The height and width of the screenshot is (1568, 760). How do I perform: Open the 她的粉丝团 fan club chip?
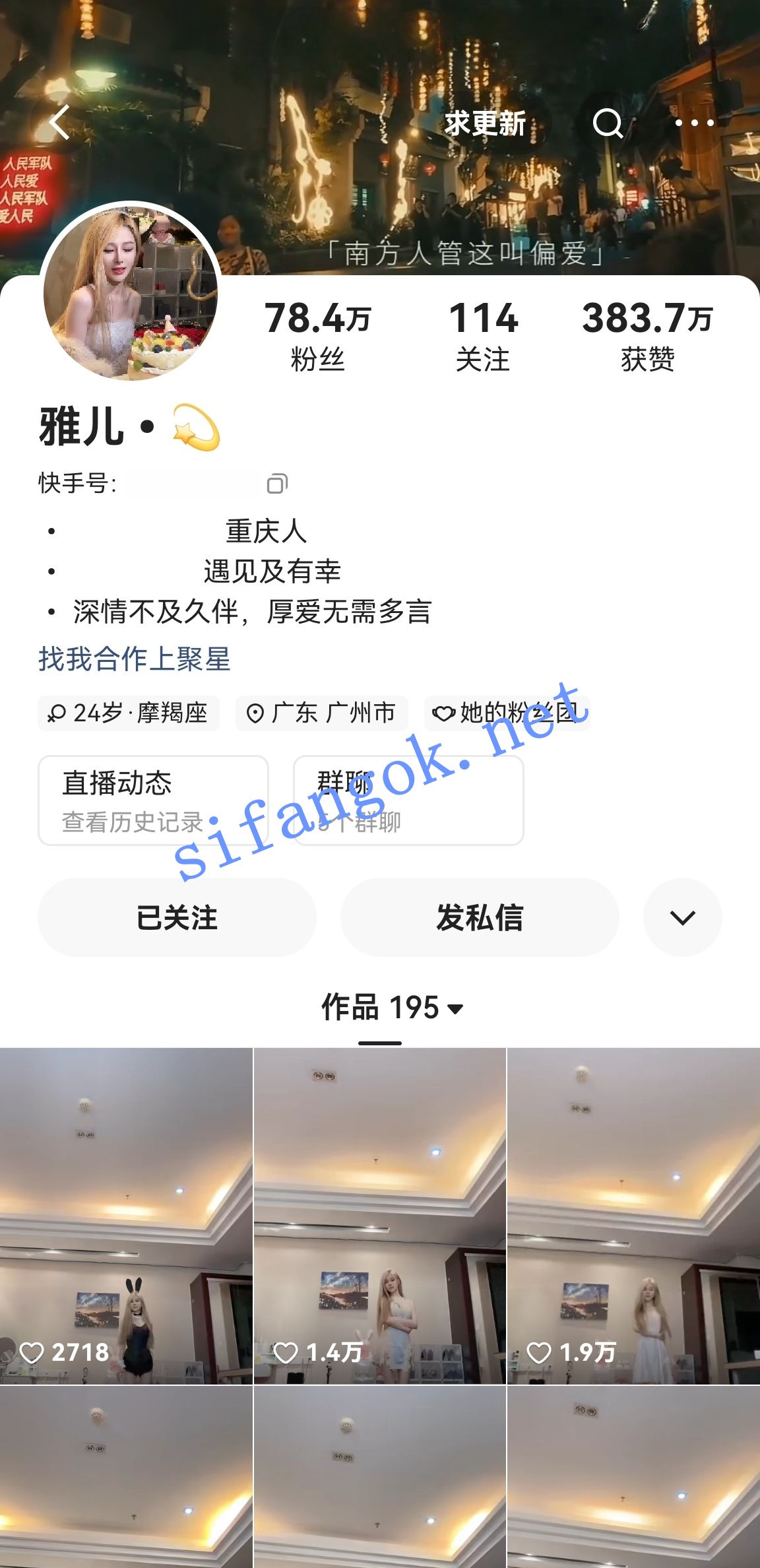pos(507,713)
